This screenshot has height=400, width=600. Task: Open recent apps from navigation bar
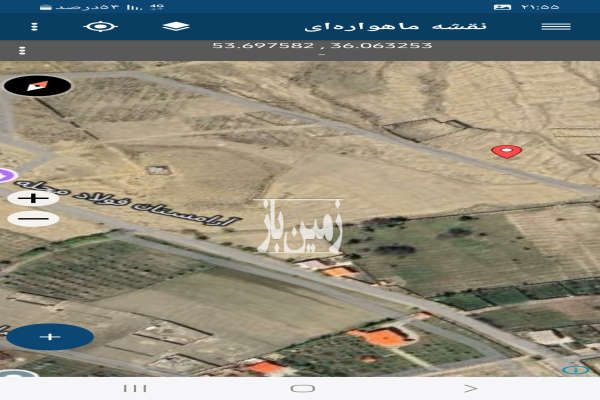(x=134, y=388)
